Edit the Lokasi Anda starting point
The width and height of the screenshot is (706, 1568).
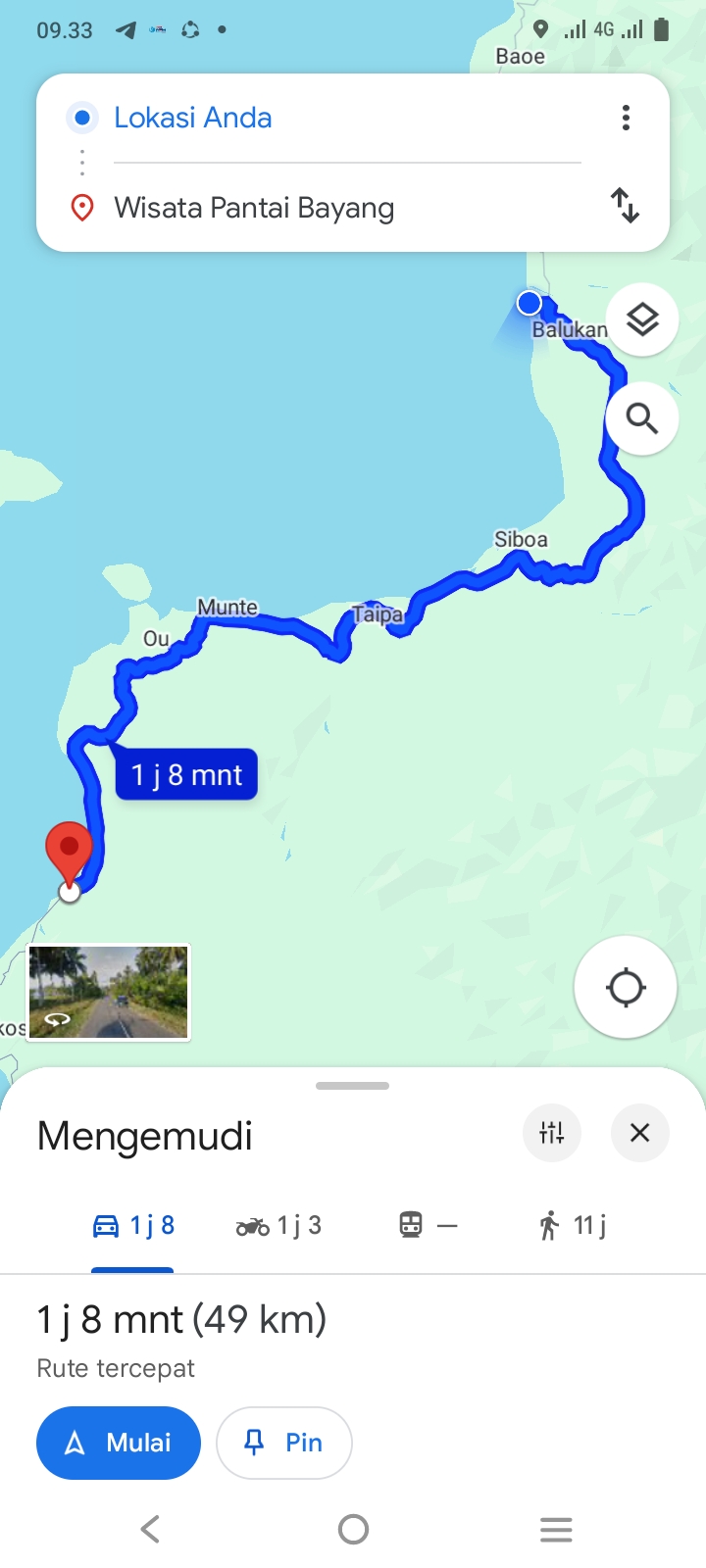point(347,118)
